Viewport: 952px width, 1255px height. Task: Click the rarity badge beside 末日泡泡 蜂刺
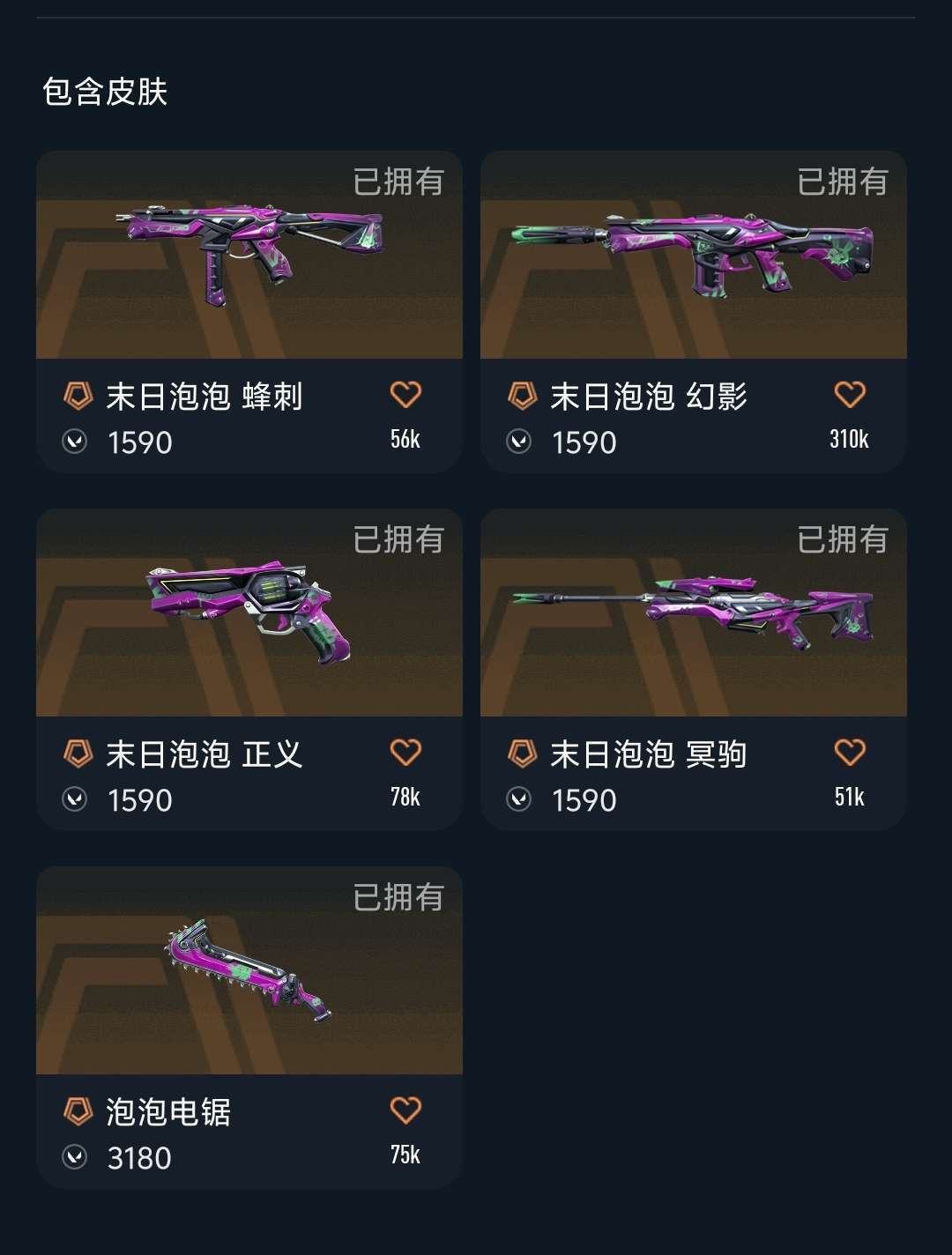[77, 396]
